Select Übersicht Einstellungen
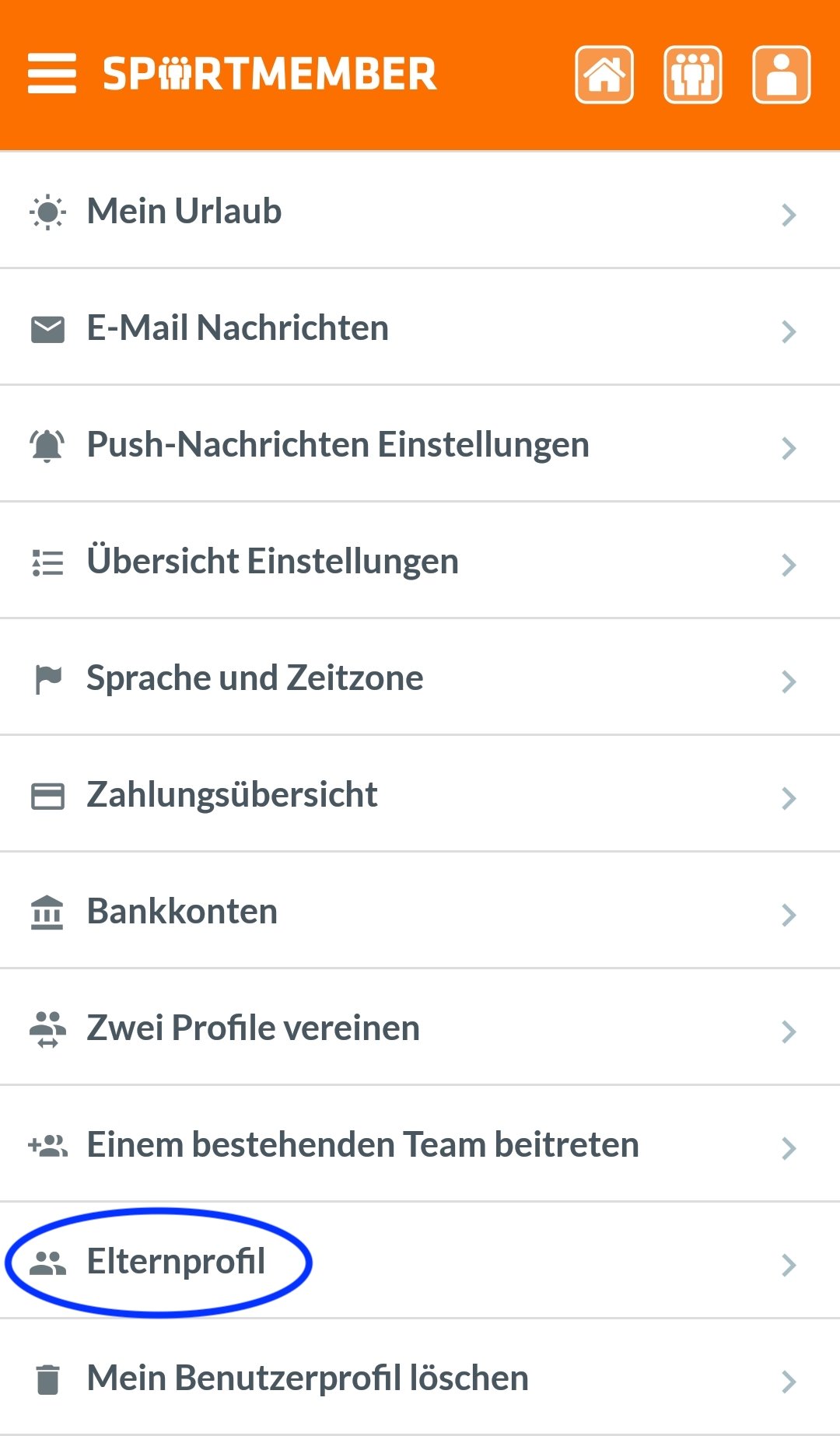The height and width of the screenshot is (1436, 840). [x=420, y=561]
